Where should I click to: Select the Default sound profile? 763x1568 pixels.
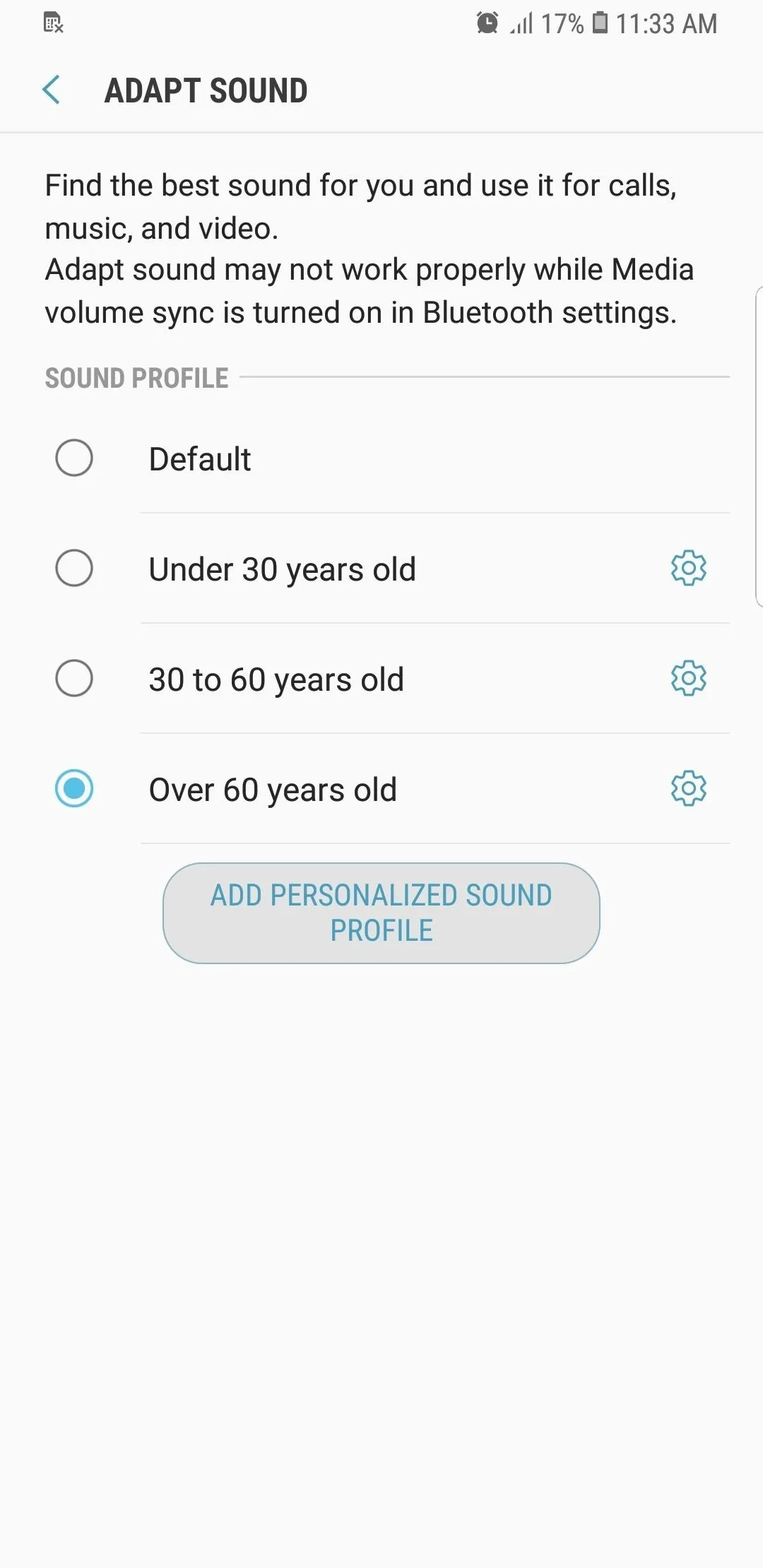[381, 458]
